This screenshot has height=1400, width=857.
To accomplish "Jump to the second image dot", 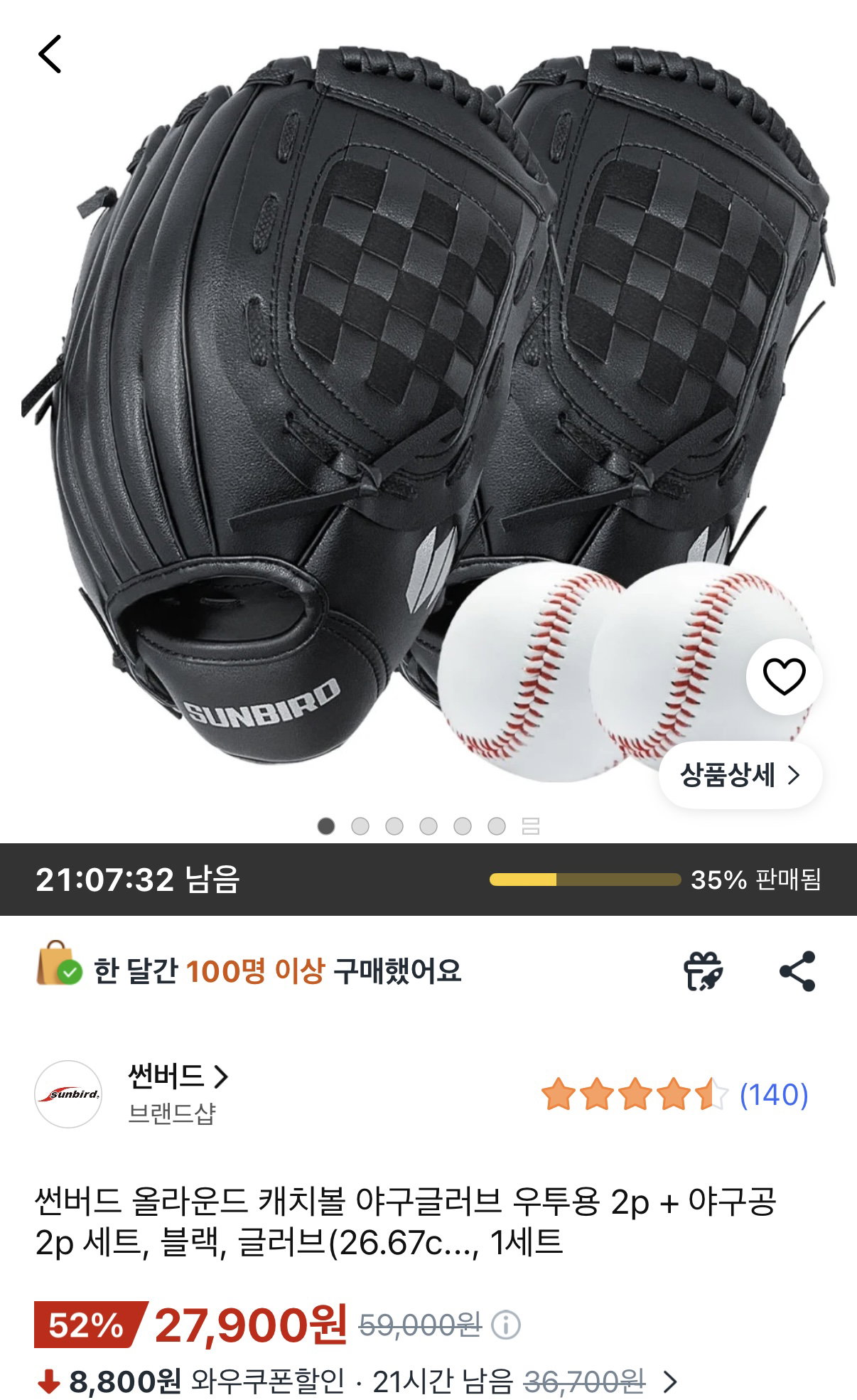I will (x=360, y=825).
